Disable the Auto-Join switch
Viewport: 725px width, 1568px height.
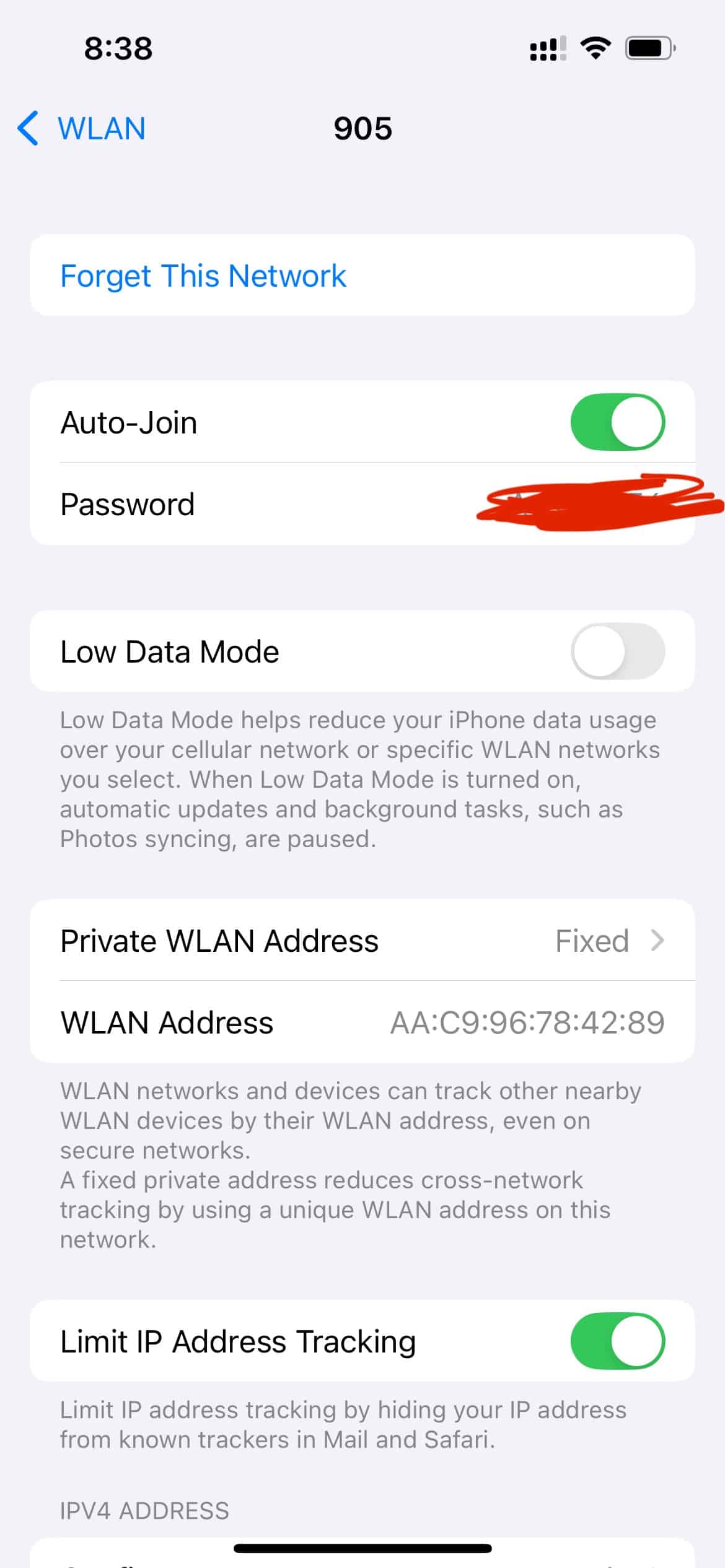click(617, 422)
